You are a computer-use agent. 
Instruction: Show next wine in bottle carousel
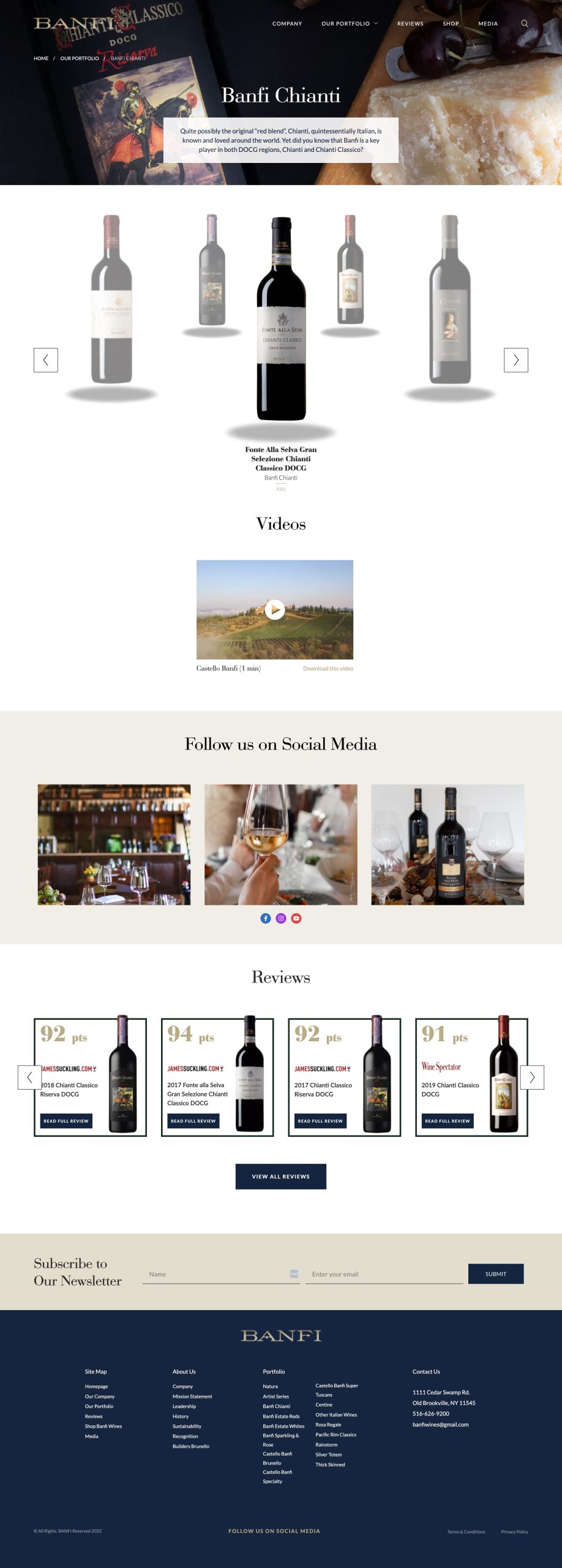[515, 360]
